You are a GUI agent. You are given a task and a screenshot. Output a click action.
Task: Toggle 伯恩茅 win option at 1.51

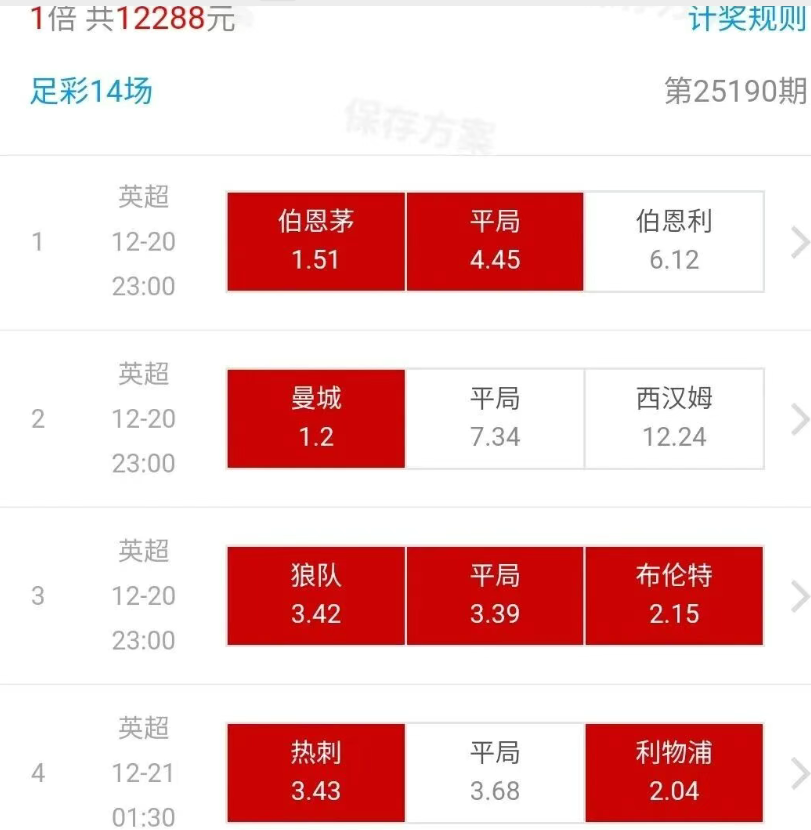coord(316,241)
